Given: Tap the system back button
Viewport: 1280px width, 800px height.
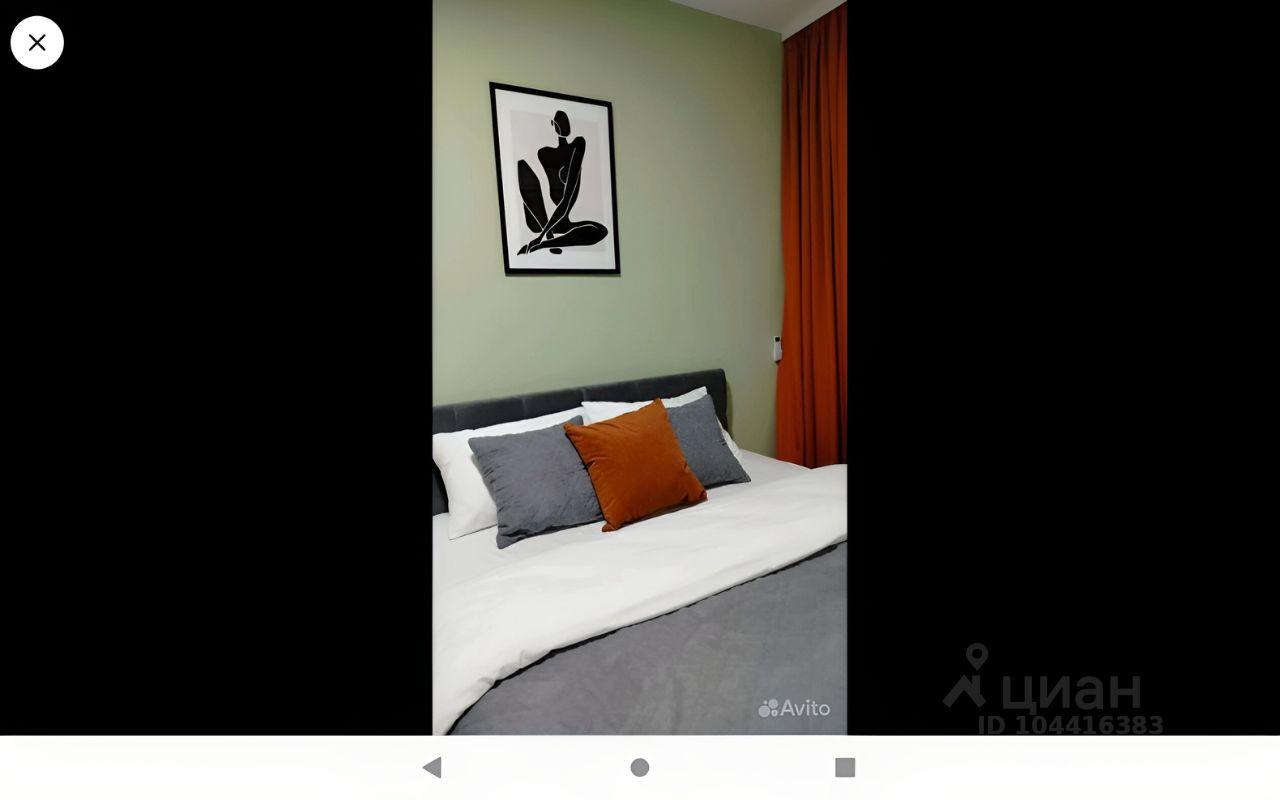Looking at the screenshot, I should pyautogui.click(x=432, y=767).
